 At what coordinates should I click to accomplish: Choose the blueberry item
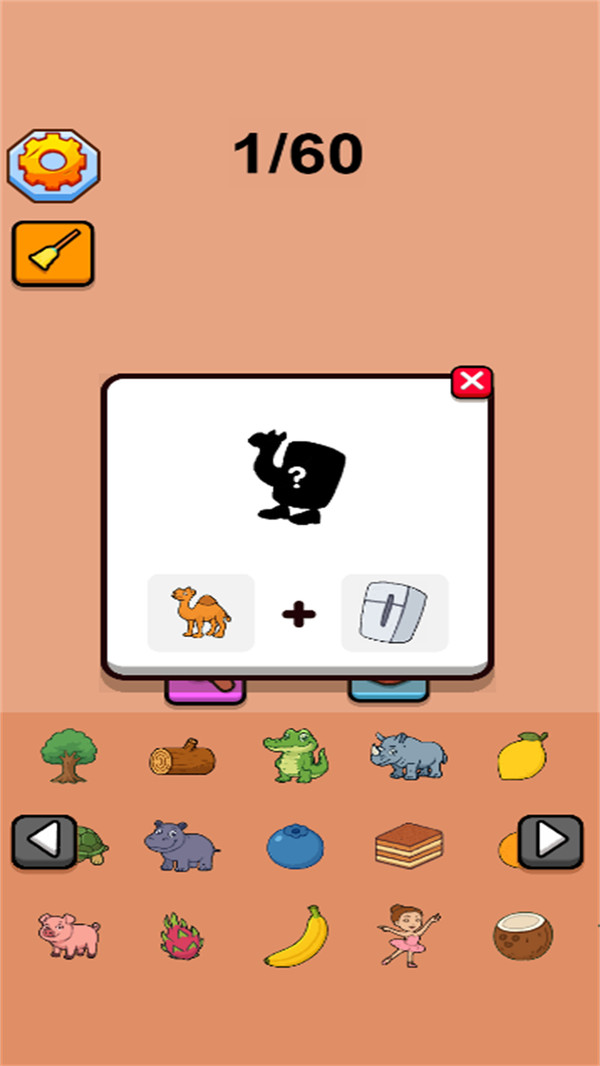coord(295,846)
